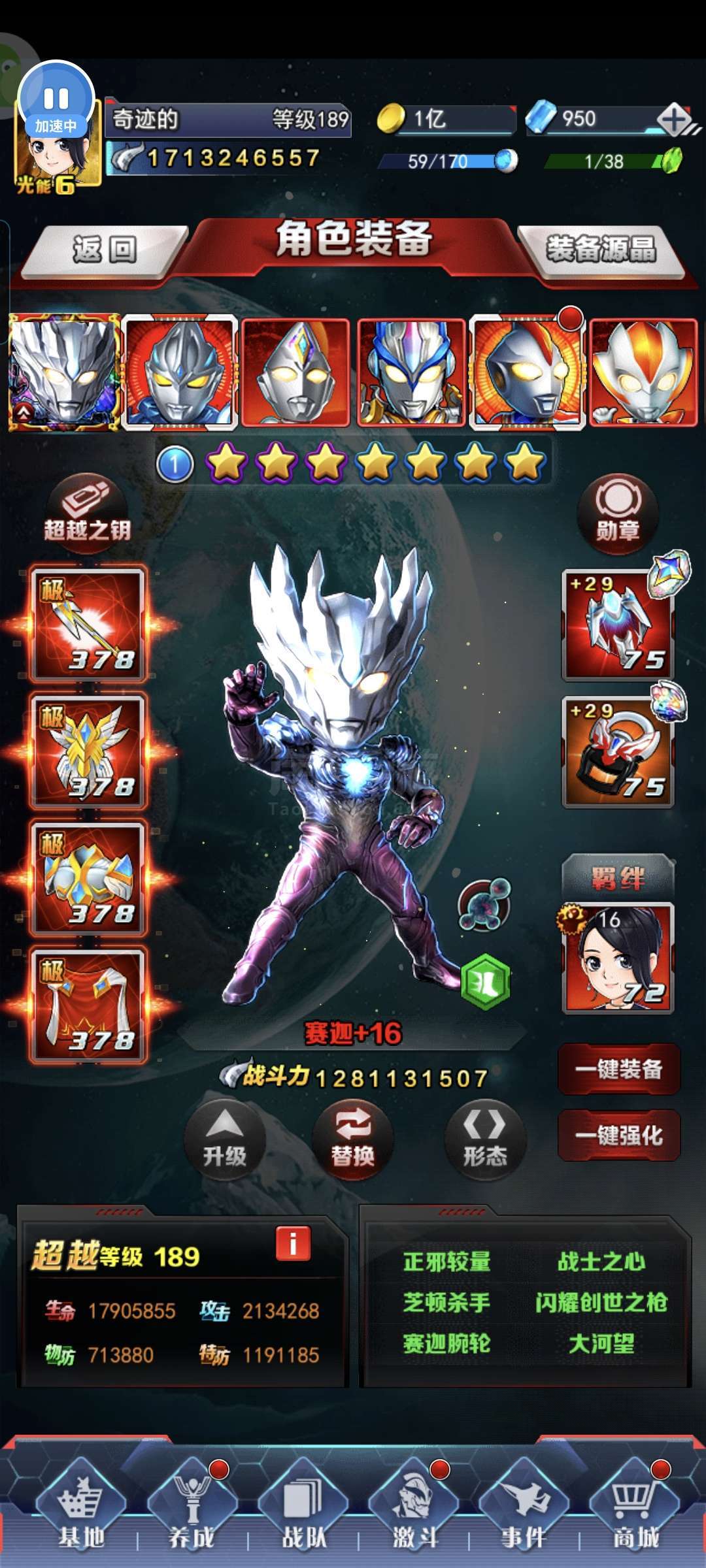706x1568 pixels.
Task: Add more diamonds with plus icon
Action: (x=675, y=120)
